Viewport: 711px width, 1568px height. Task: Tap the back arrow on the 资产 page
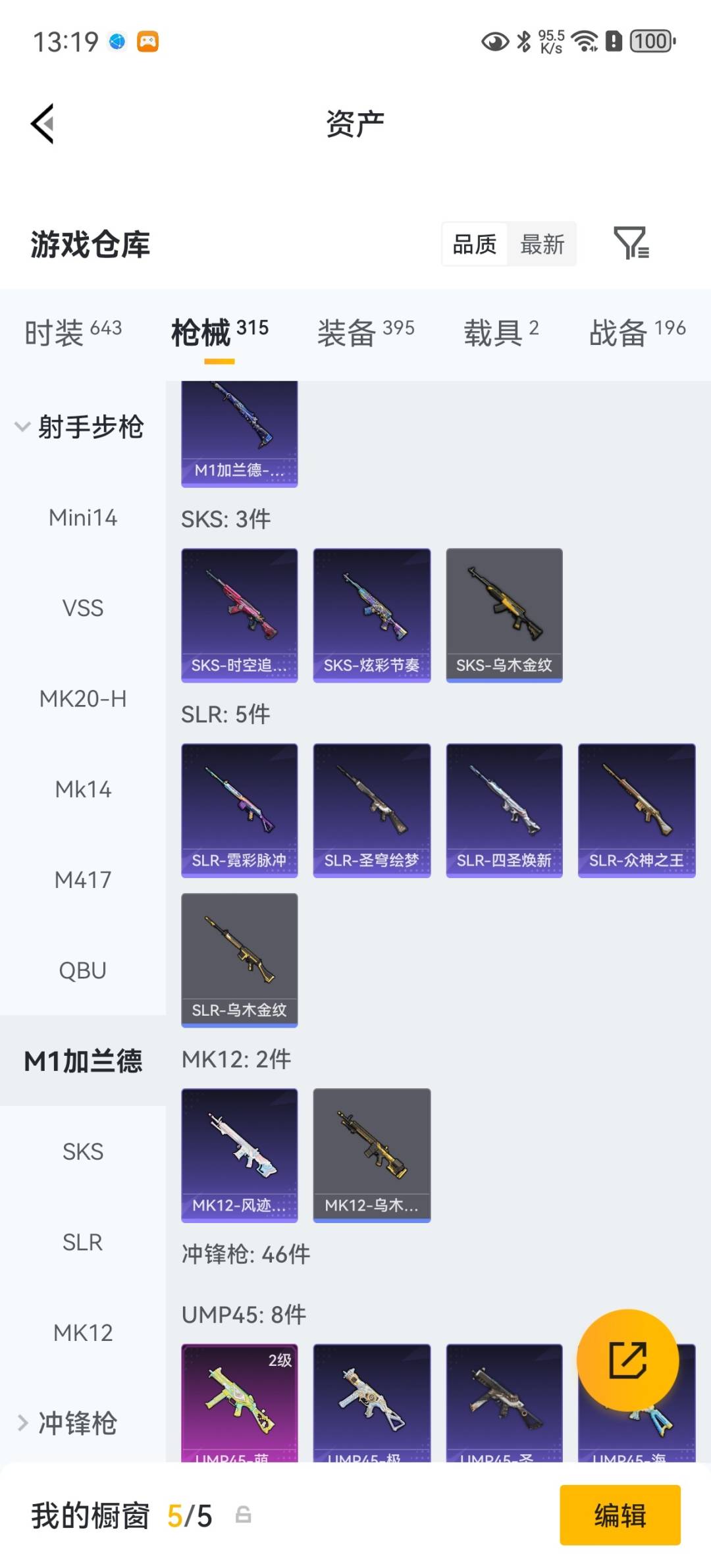pos(41,123)
